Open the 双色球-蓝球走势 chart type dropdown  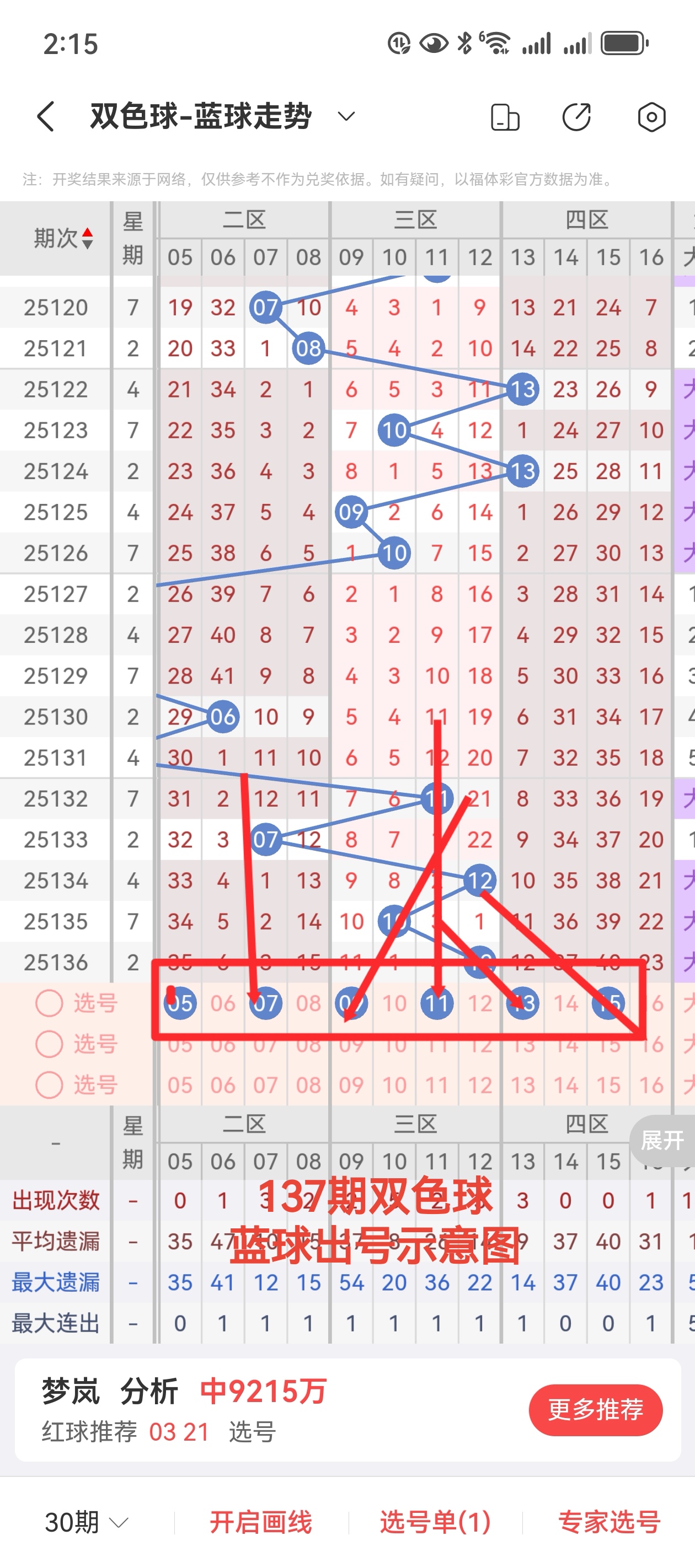point(346,116)
